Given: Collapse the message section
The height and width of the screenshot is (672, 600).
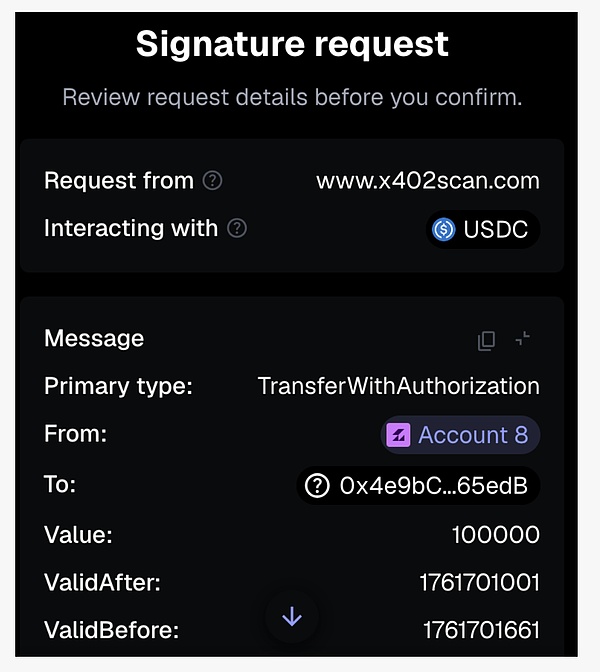Looking at the screenshot, I should coord(523,339).
